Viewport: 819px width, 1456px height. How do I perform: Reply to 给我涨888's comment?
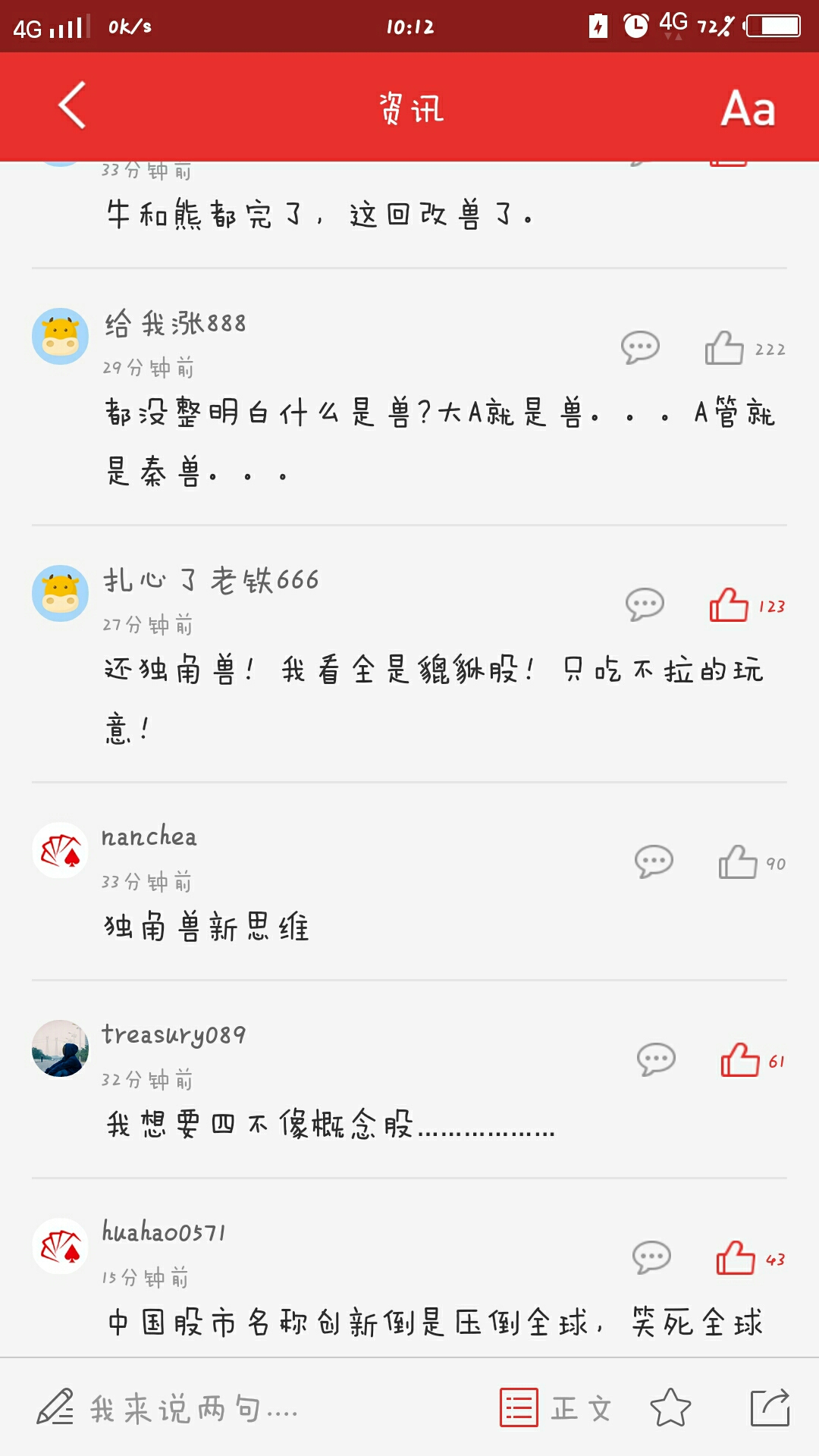click(640, 348)
